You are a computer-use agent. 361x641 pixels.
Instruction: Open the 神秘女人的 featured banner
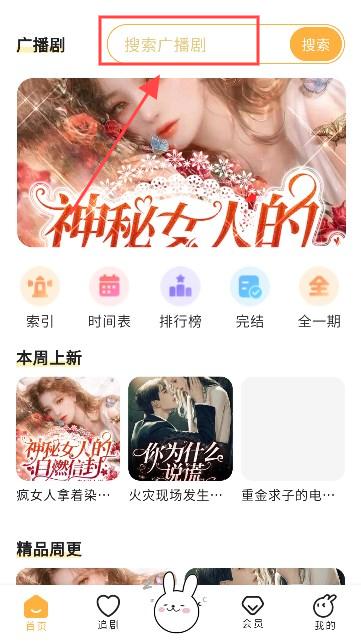click(x=181, y=163)
